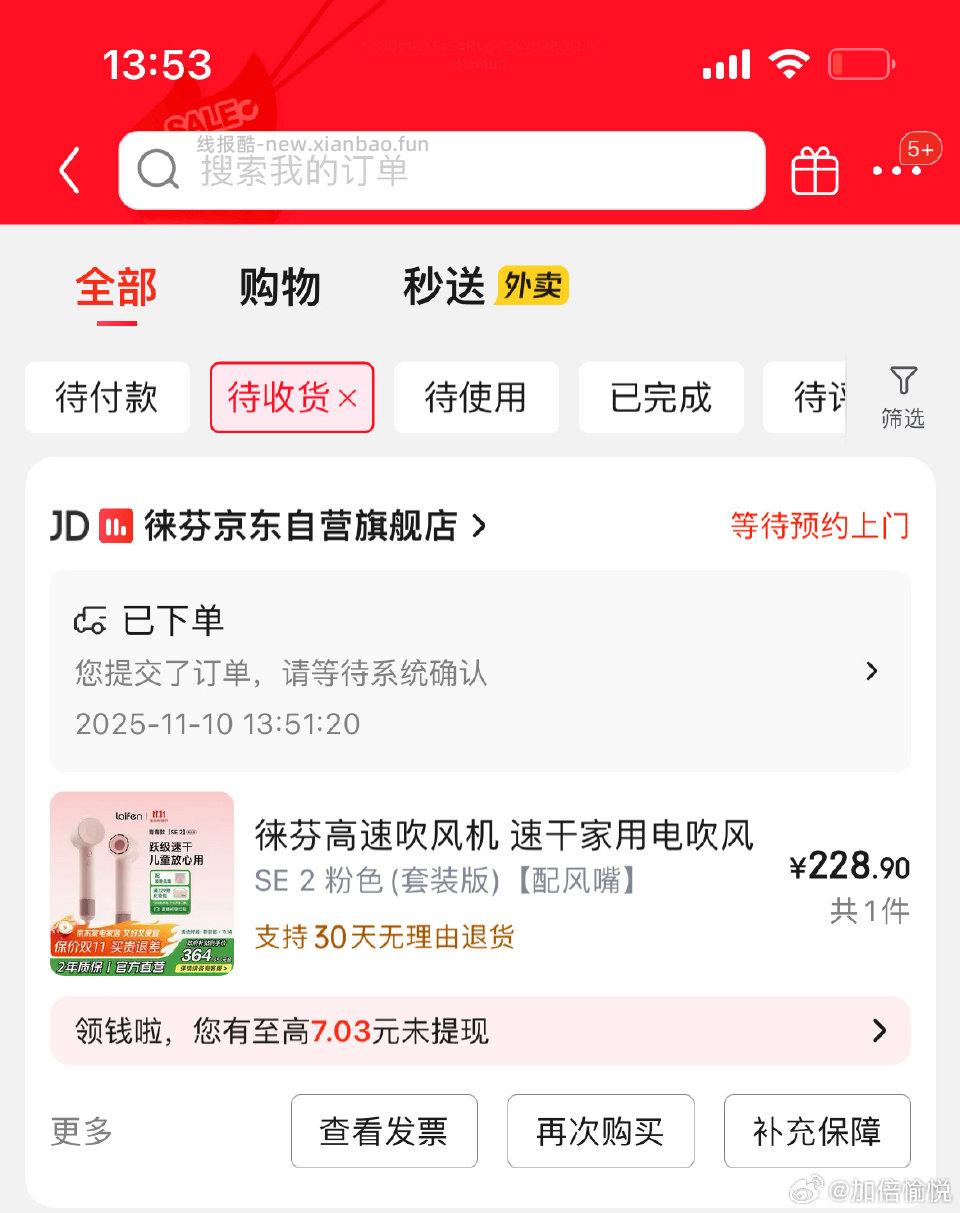
Task: Tap 再次购买 to rebuy the item
Action: coord(600,1132)
